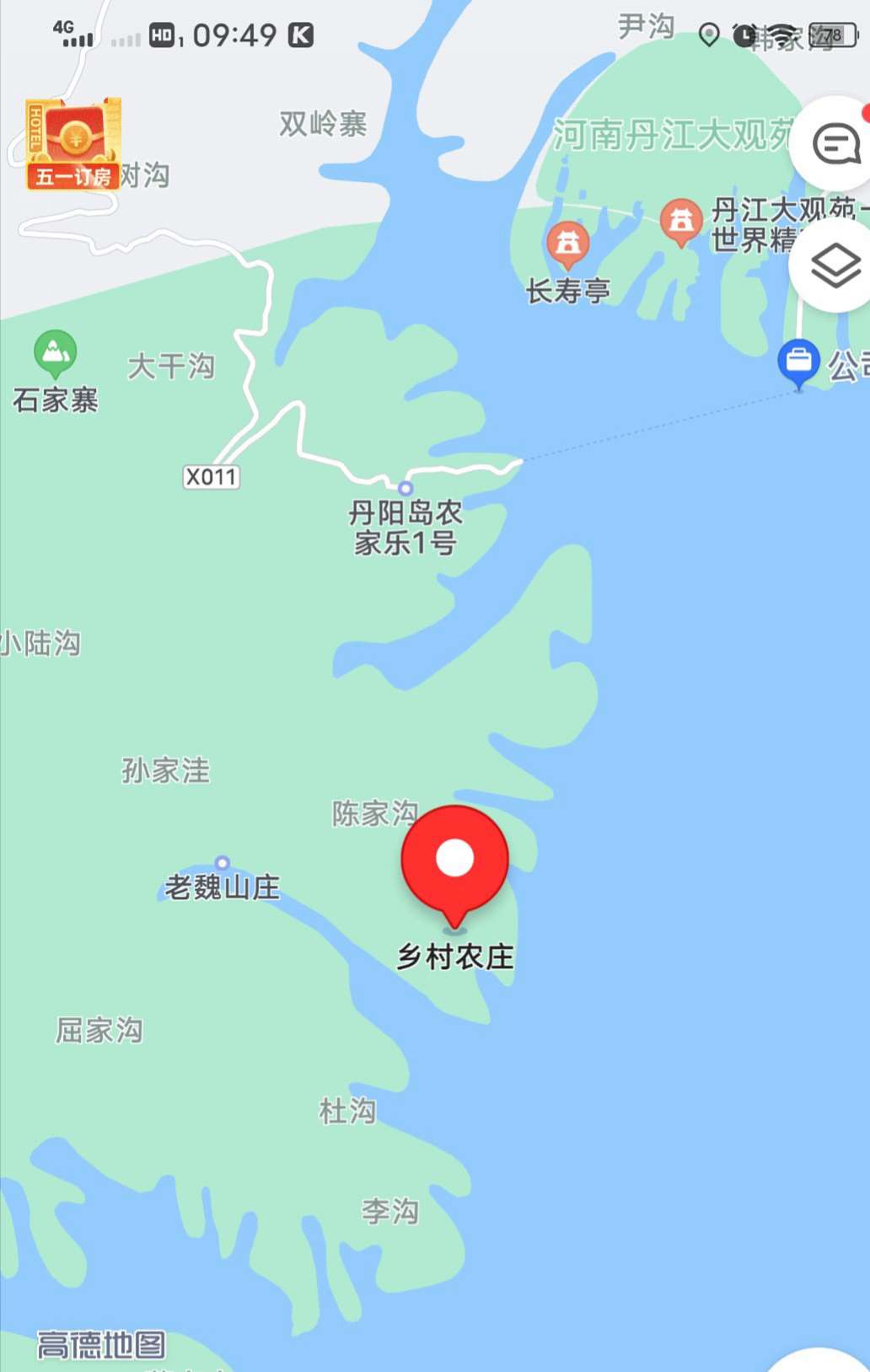The width and height of the screenshot is (870, 1372).
Task: Select the 石家寨 mountain marker
Action: click(56, 352)
